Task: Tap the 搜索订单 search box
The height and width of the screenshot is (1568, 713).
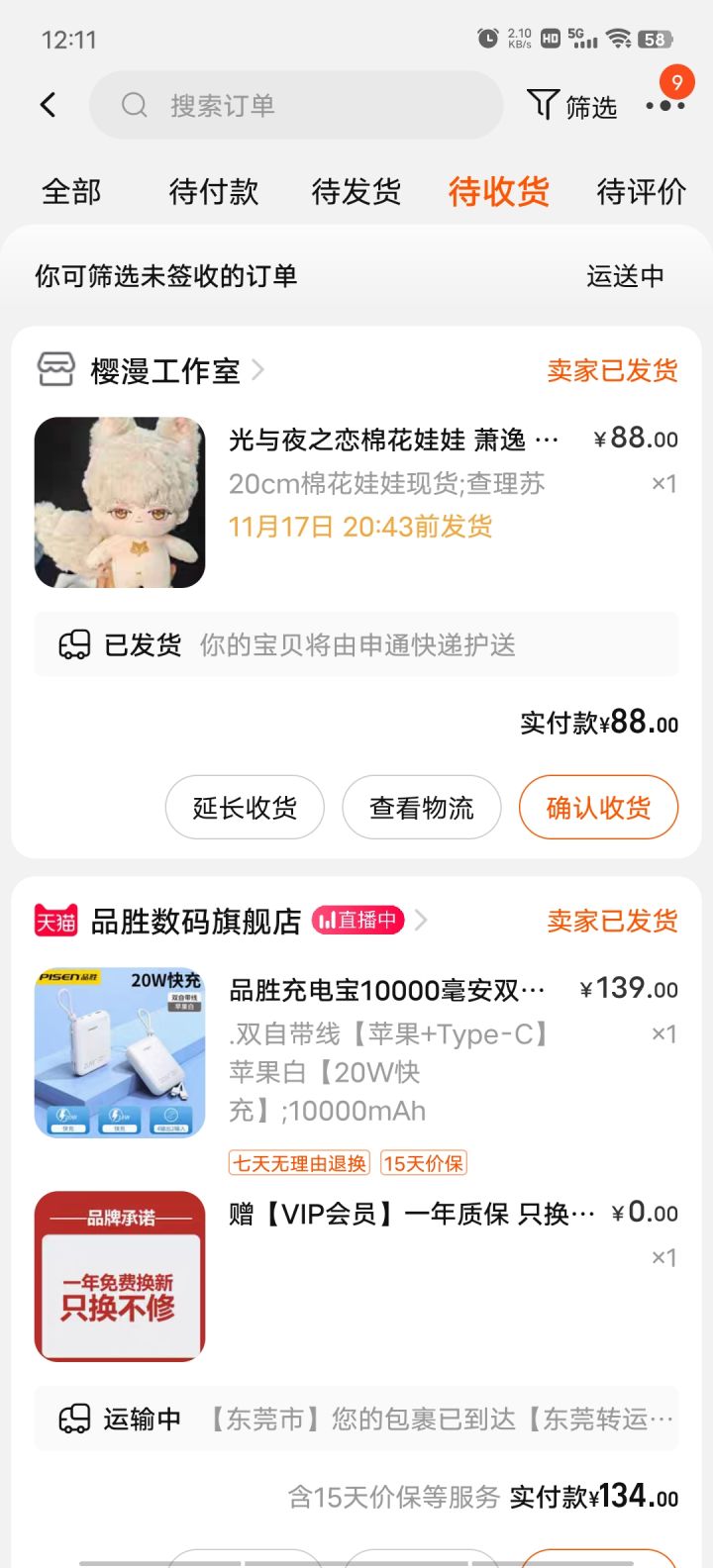Action: coord(297,105)
